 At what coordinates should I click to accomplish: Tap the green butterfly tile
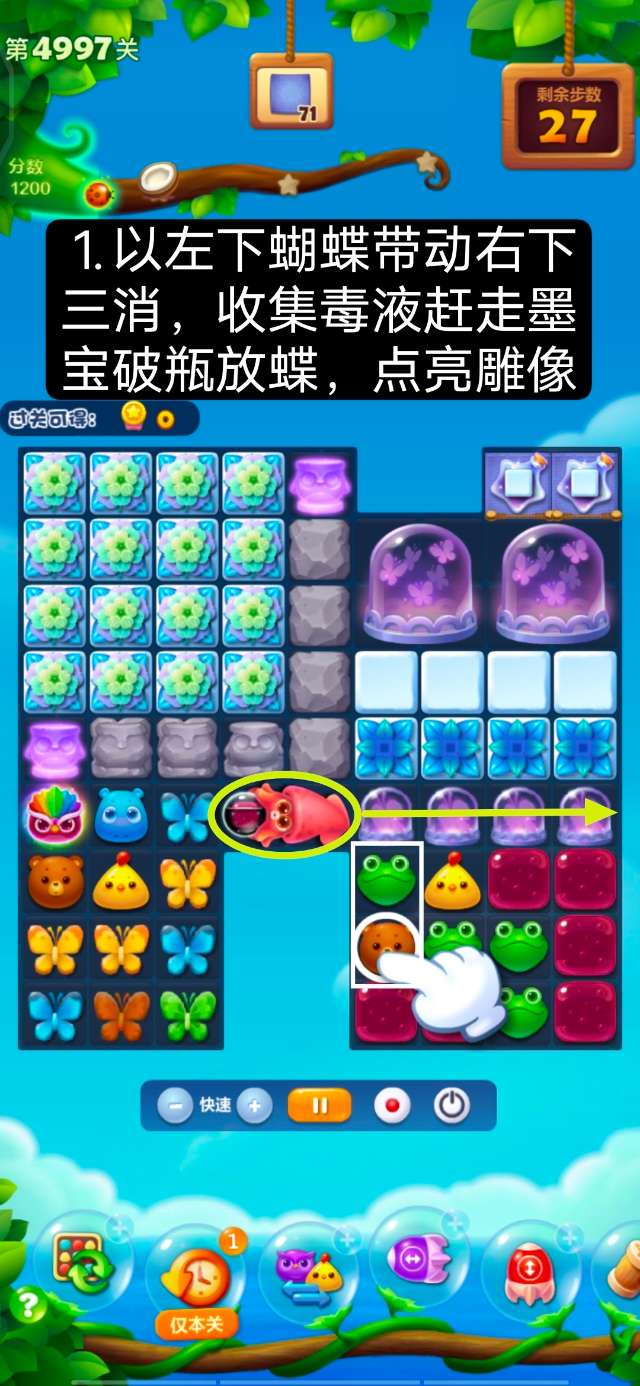pyautogui.click(x=187, y=1014)
